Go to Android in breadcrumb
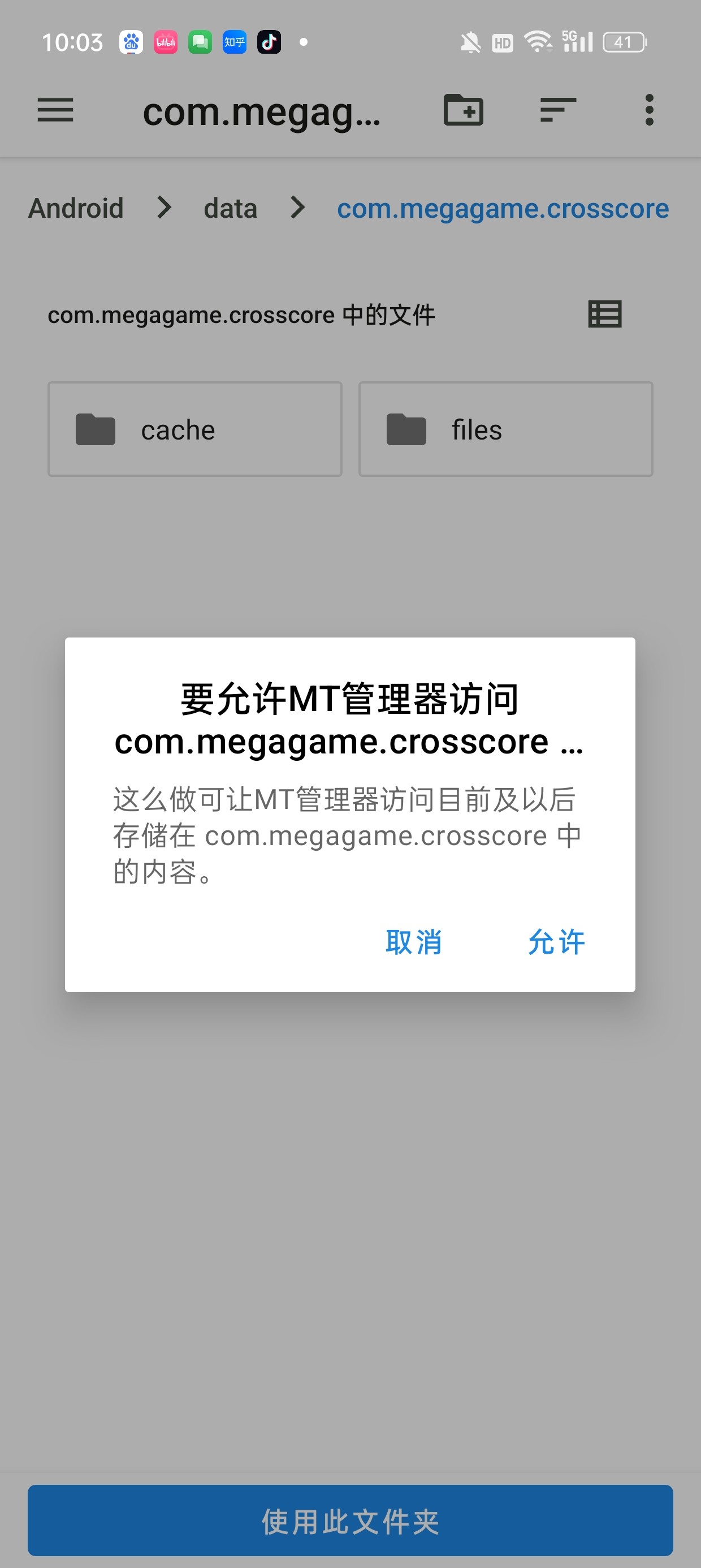Screen dimensions: 701x1568 point(76,208)
